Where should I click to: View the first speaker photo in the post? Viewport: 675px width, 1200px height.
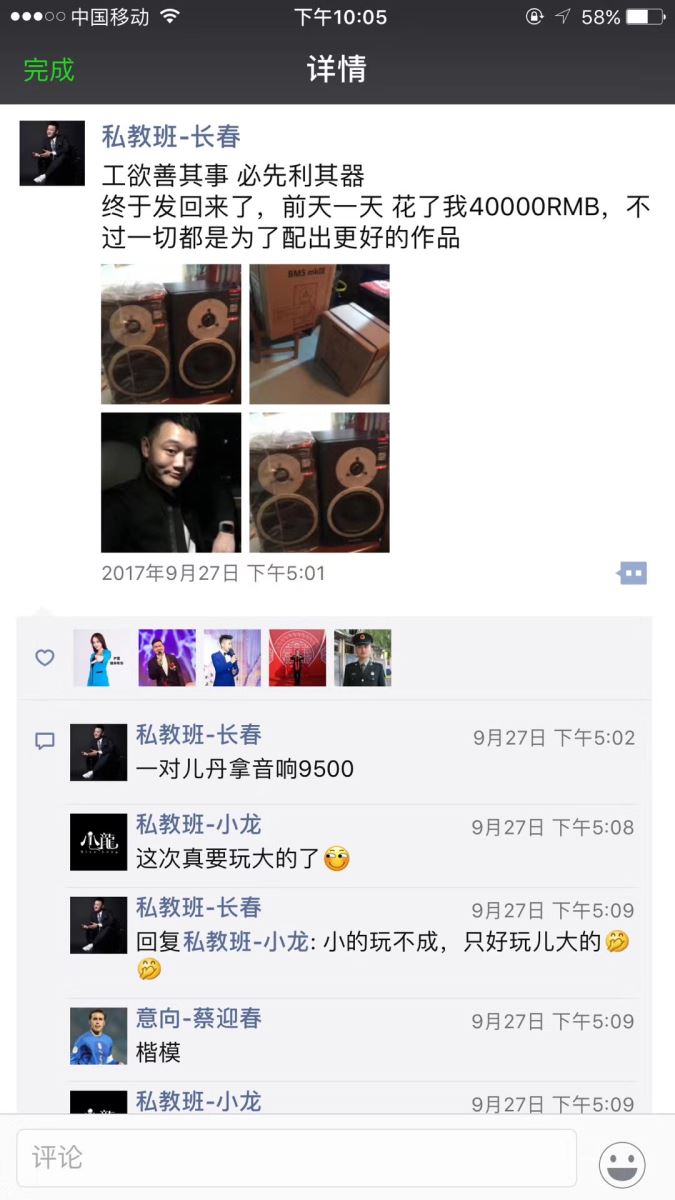click(171, 334)
